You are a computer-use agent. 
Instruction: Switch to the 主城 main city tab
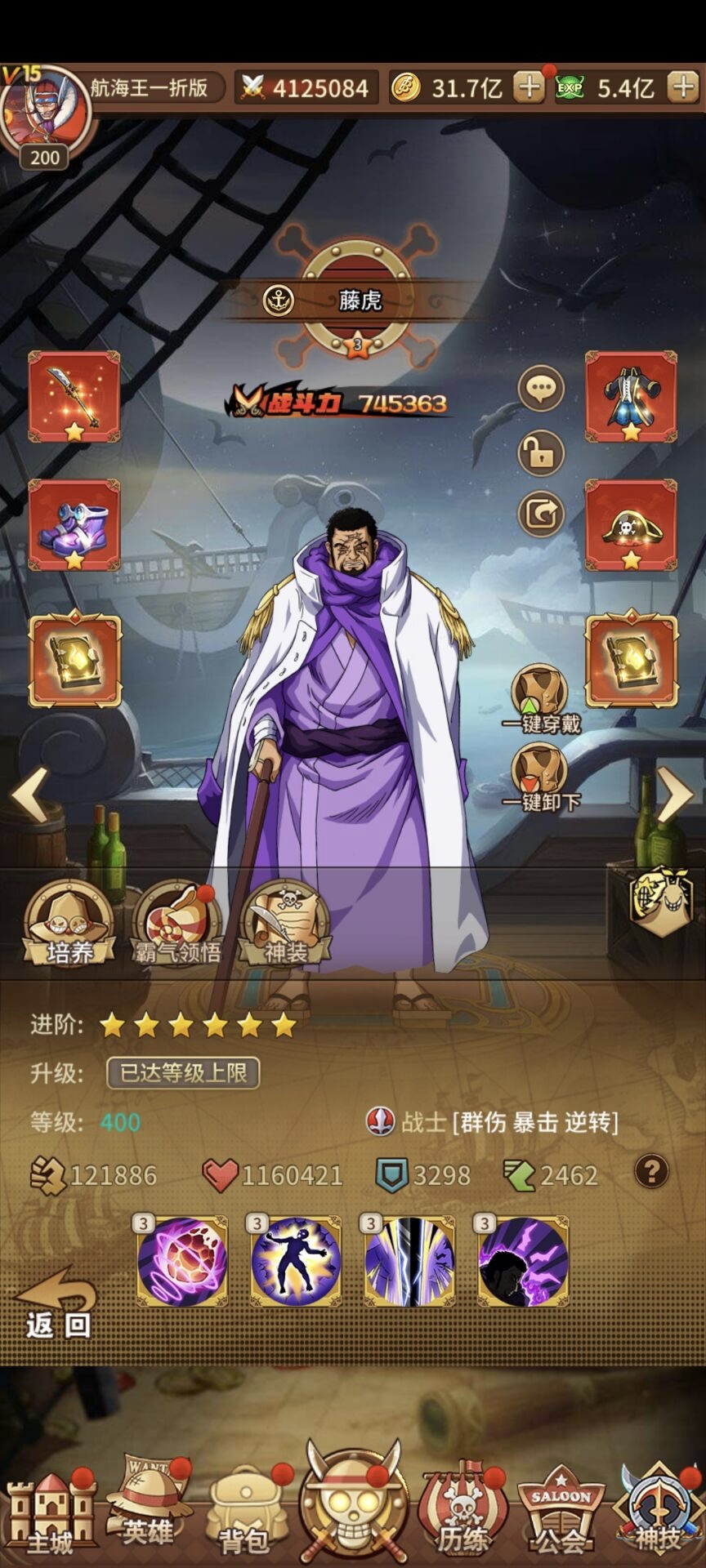(x=51, y=1515)
